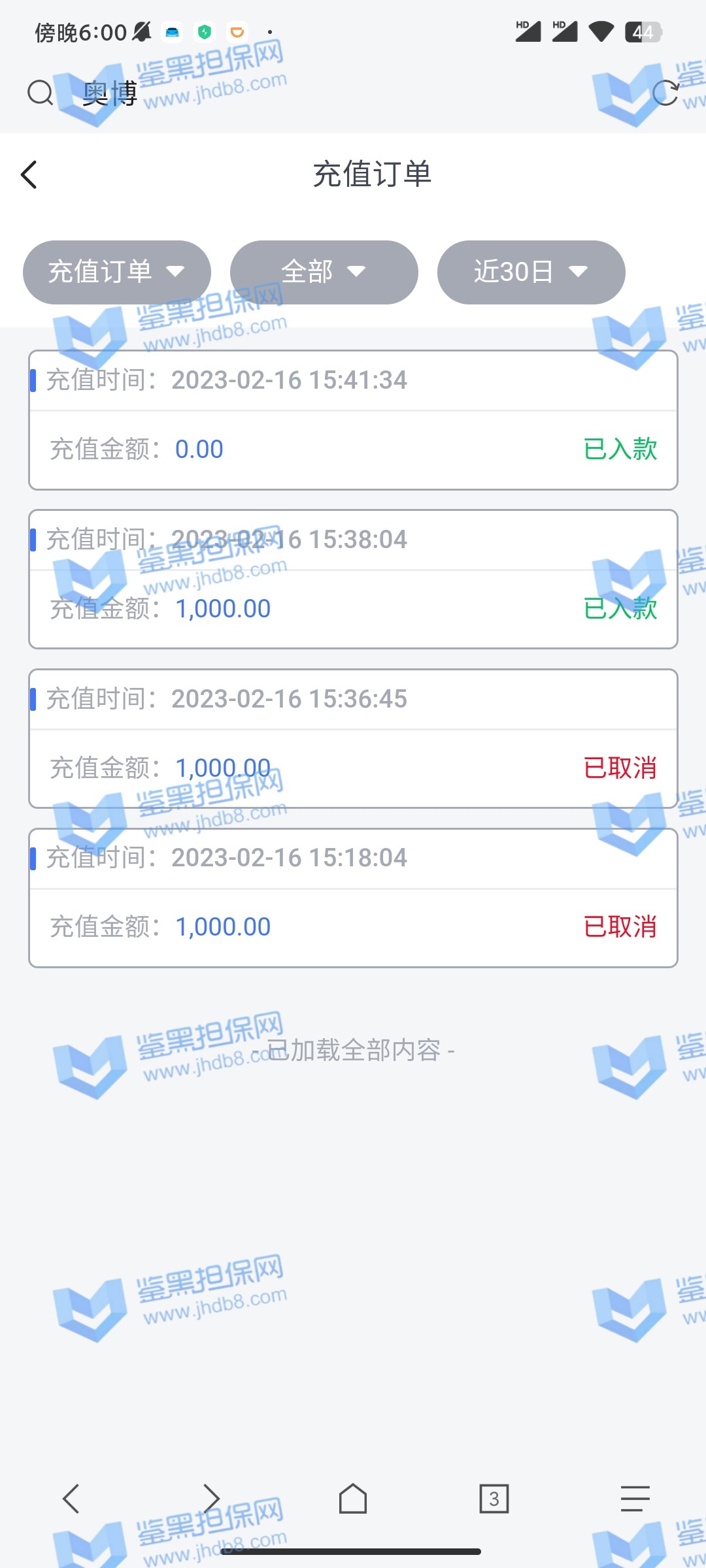Viewport: 706px width, 1568px height.
Task: Open the order placed at 15:41:34
Action: (353, 420)
